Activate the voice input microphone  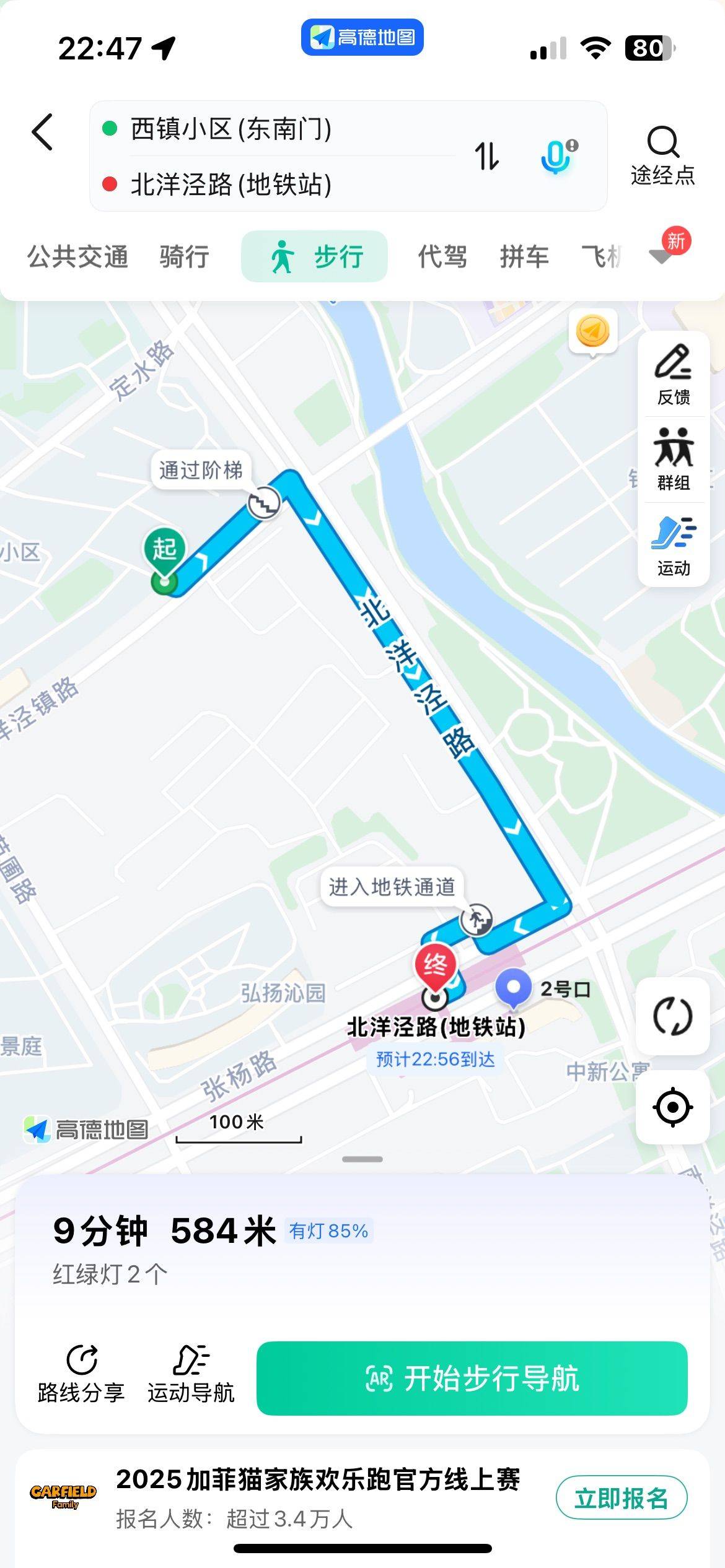coord(557,156)
